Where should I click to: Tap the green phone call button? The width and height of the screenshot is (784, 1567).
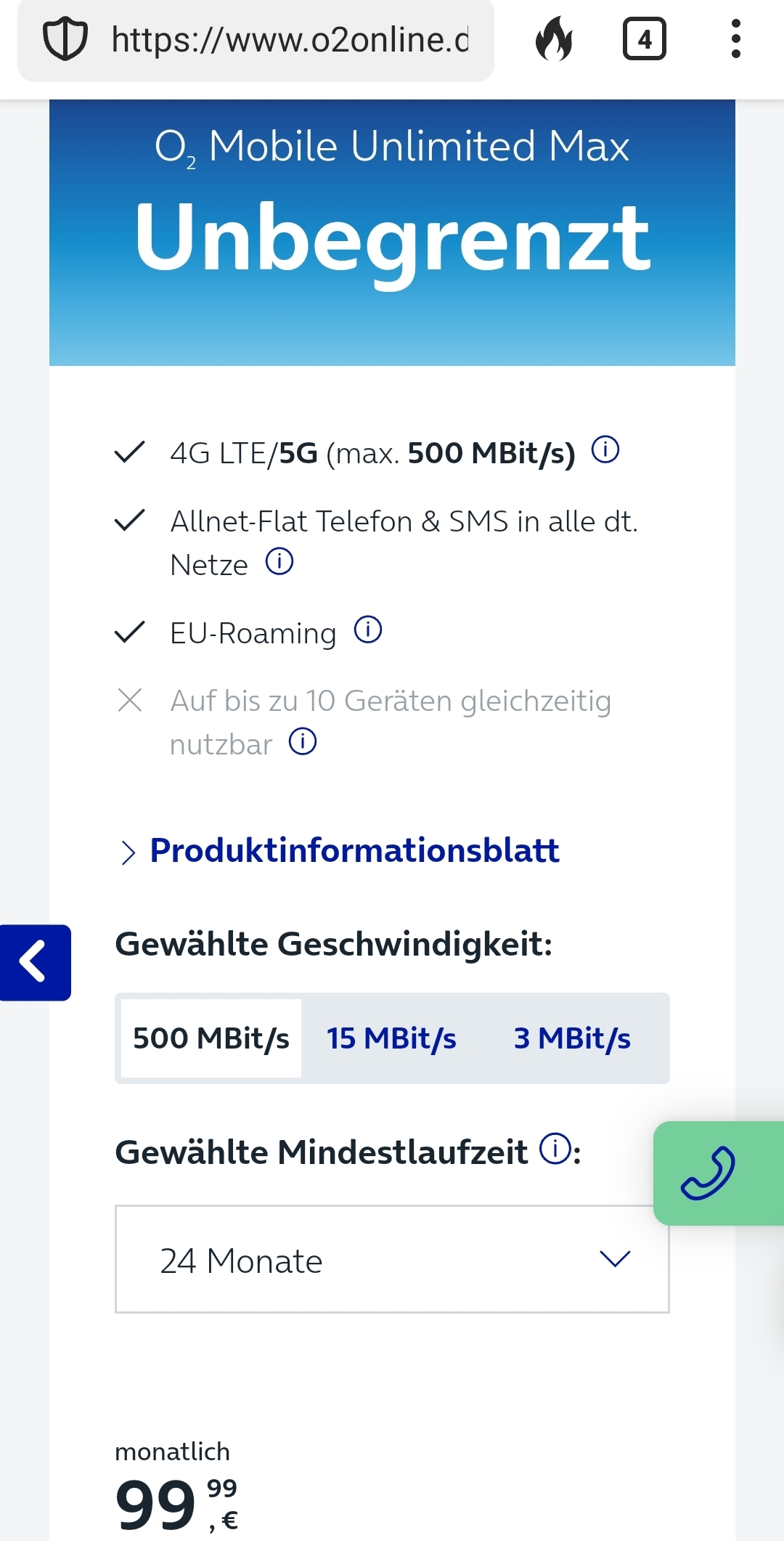[718, 1173]
